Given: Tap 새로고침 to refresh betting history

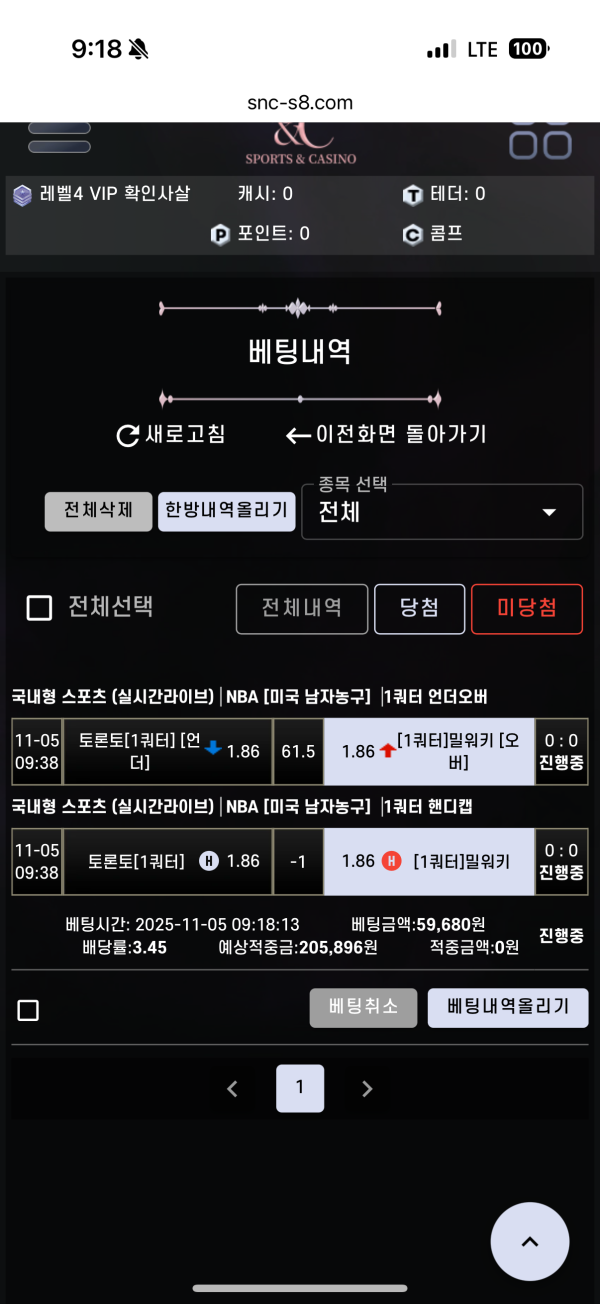Looking at the screenshot, I should click(x=171, y=434).
